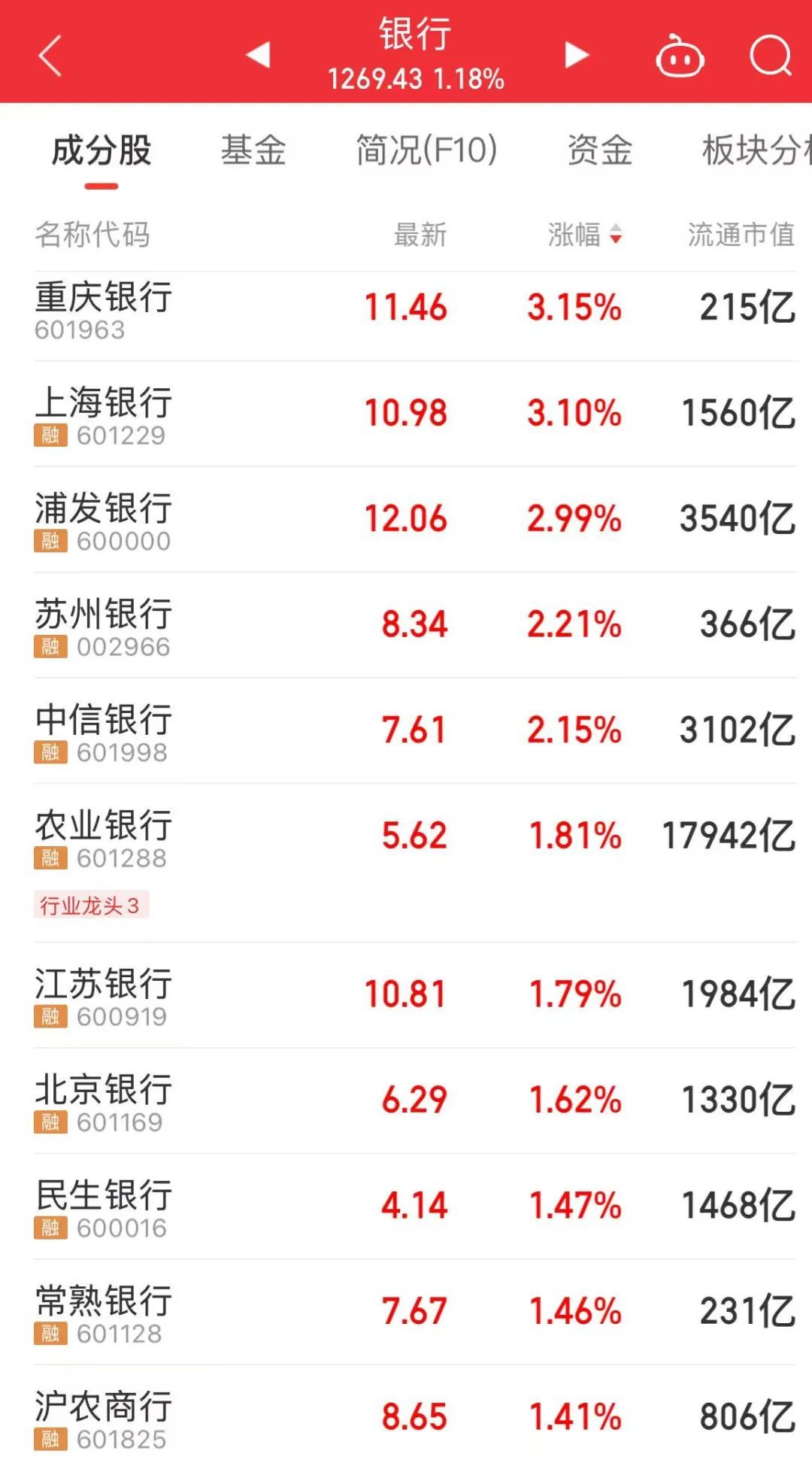The width and height of the screenshot is (812, 1457).
Task: Select 苏州银行 from the list
Action: (104, 626)
